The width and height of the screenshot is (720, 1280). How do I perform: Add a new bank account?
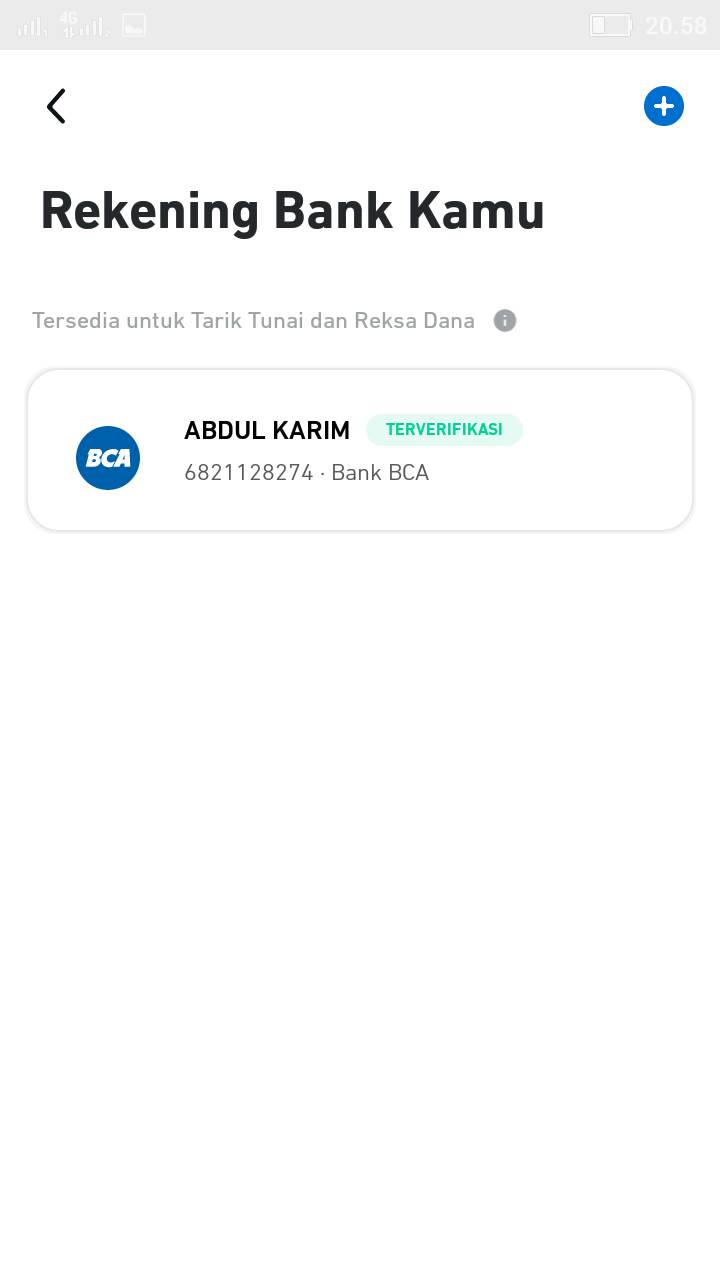pyautogui.click(x=664, y=106)
